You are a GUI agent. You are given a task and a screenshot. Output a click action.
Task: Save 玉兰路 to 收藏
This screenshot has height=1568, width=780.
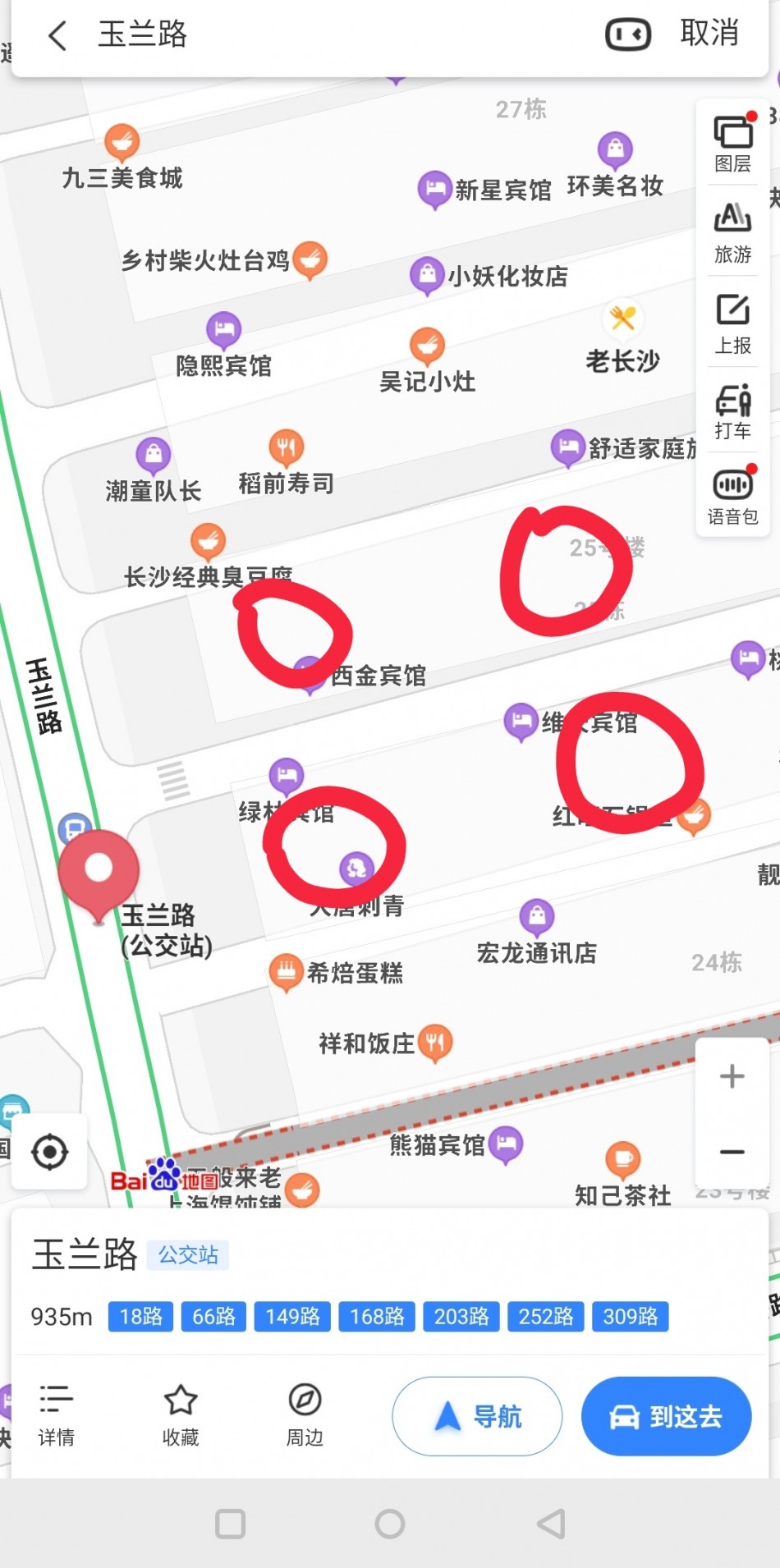181,1415
